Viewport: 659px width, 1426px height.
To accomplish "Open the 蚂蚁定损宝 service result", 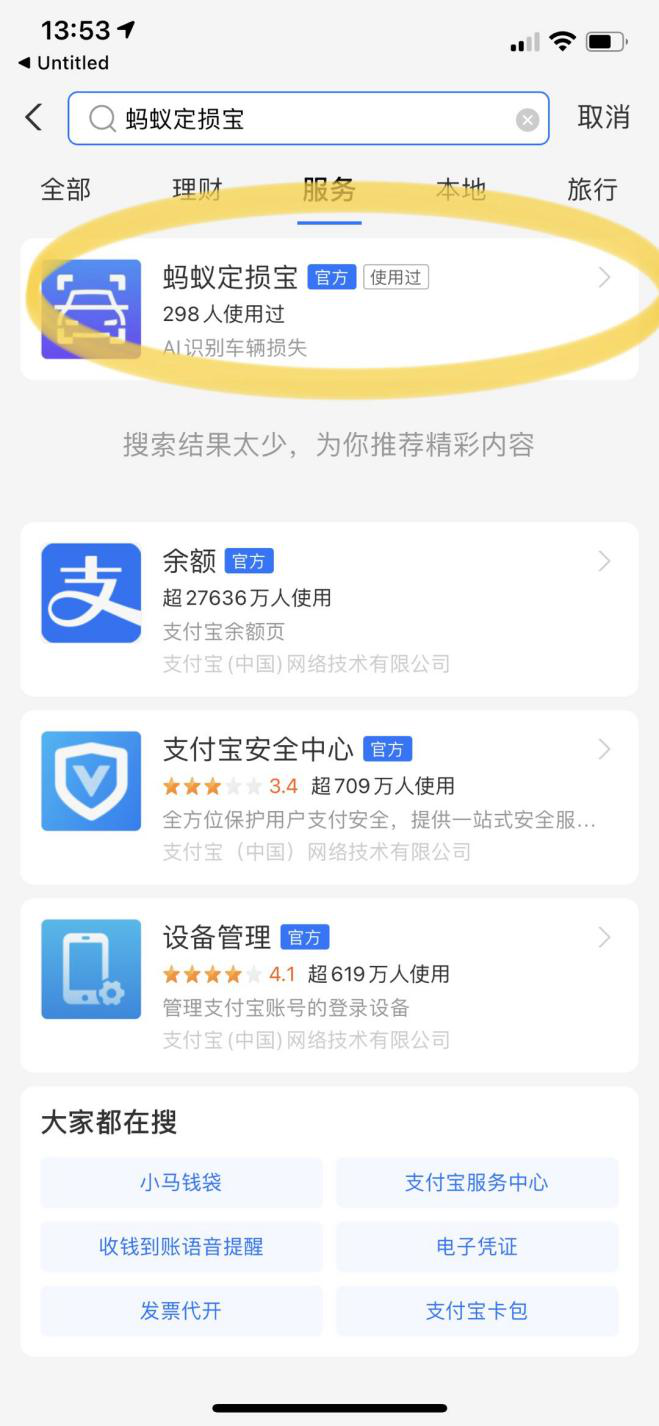I will (x=329, y=310).
